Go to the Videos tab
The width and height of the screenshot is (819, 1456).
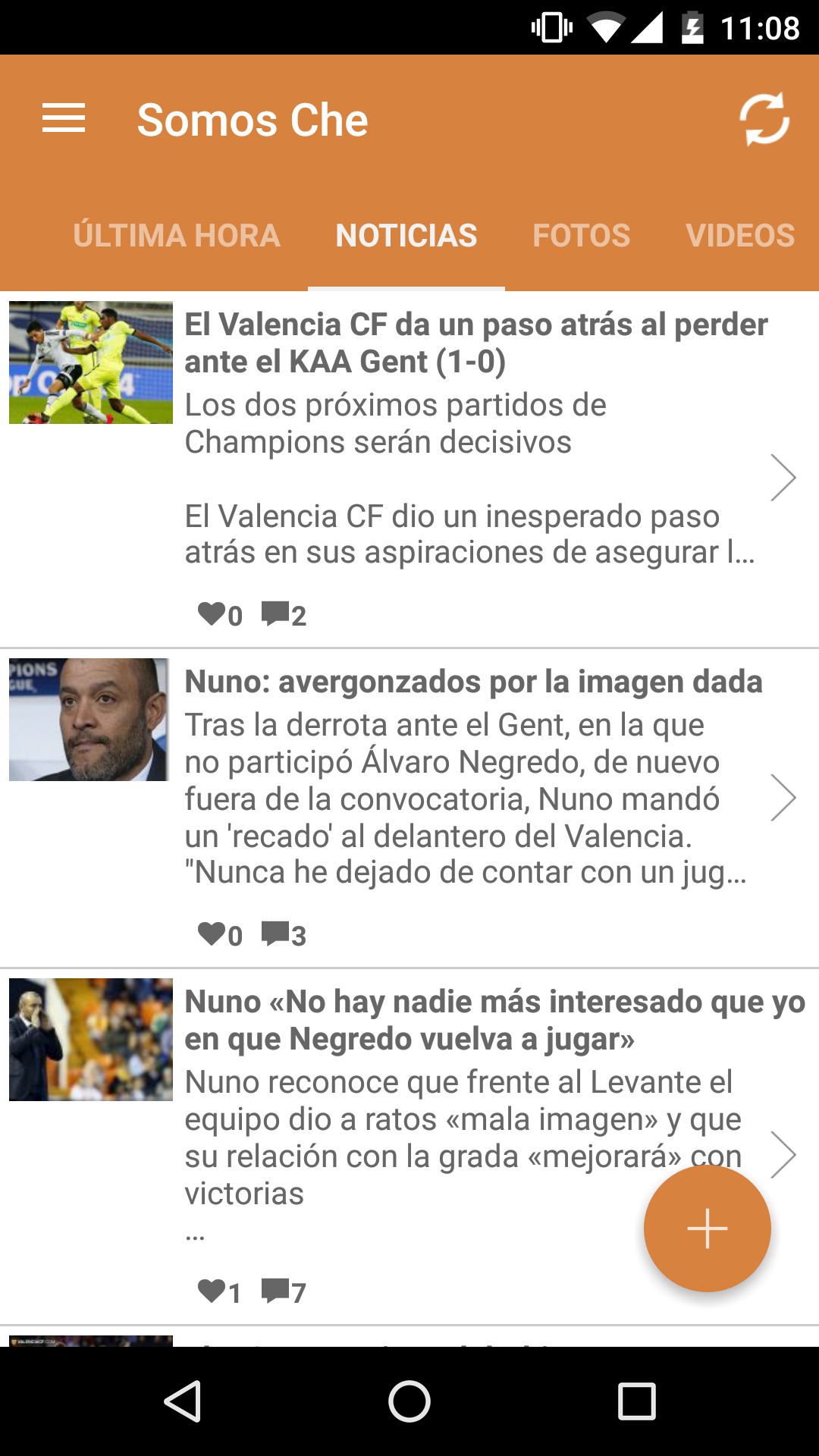click(x=740, y=235)
